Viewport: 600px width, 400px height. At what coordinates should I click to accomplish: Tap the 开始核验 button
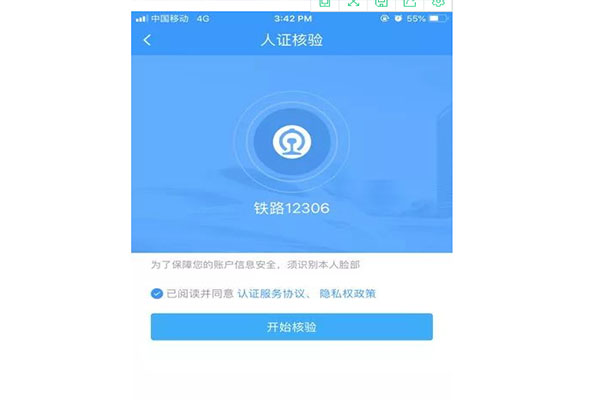(x=291, y=327)
